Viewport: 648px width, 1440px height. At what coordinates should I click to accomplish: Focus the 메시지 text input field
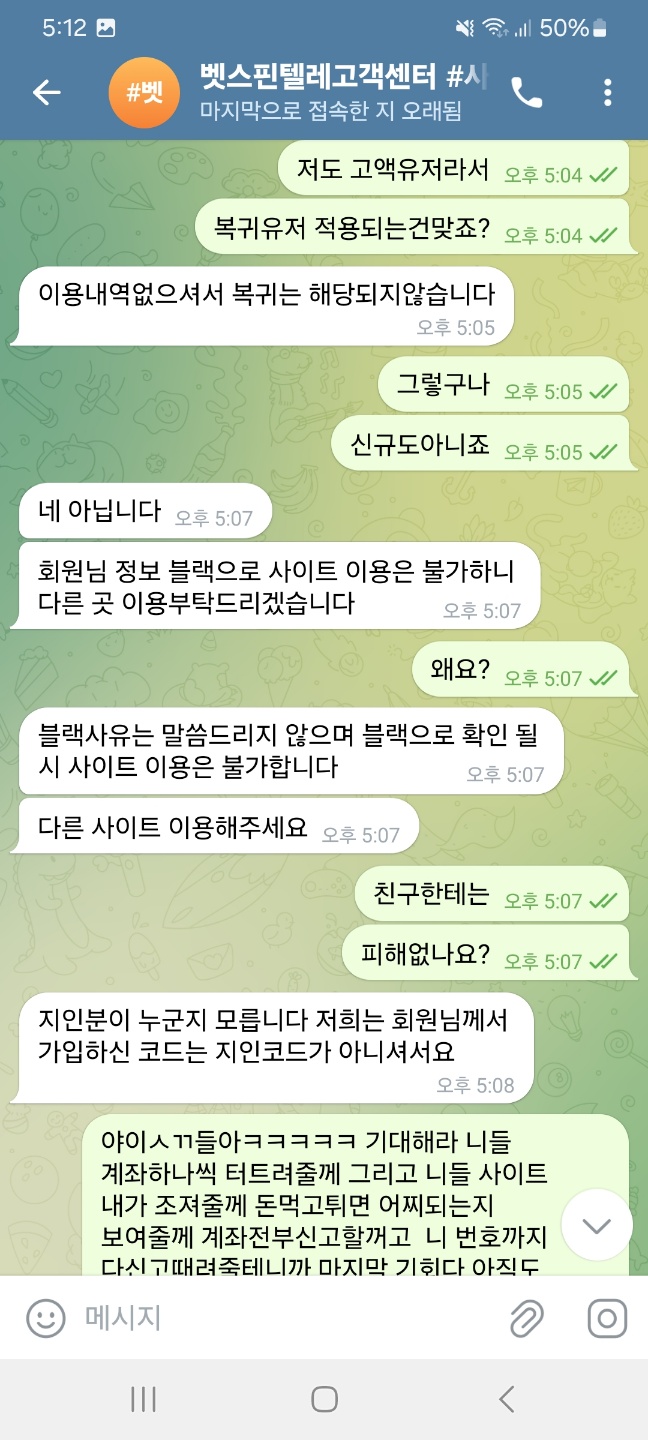pos(285,1318)
